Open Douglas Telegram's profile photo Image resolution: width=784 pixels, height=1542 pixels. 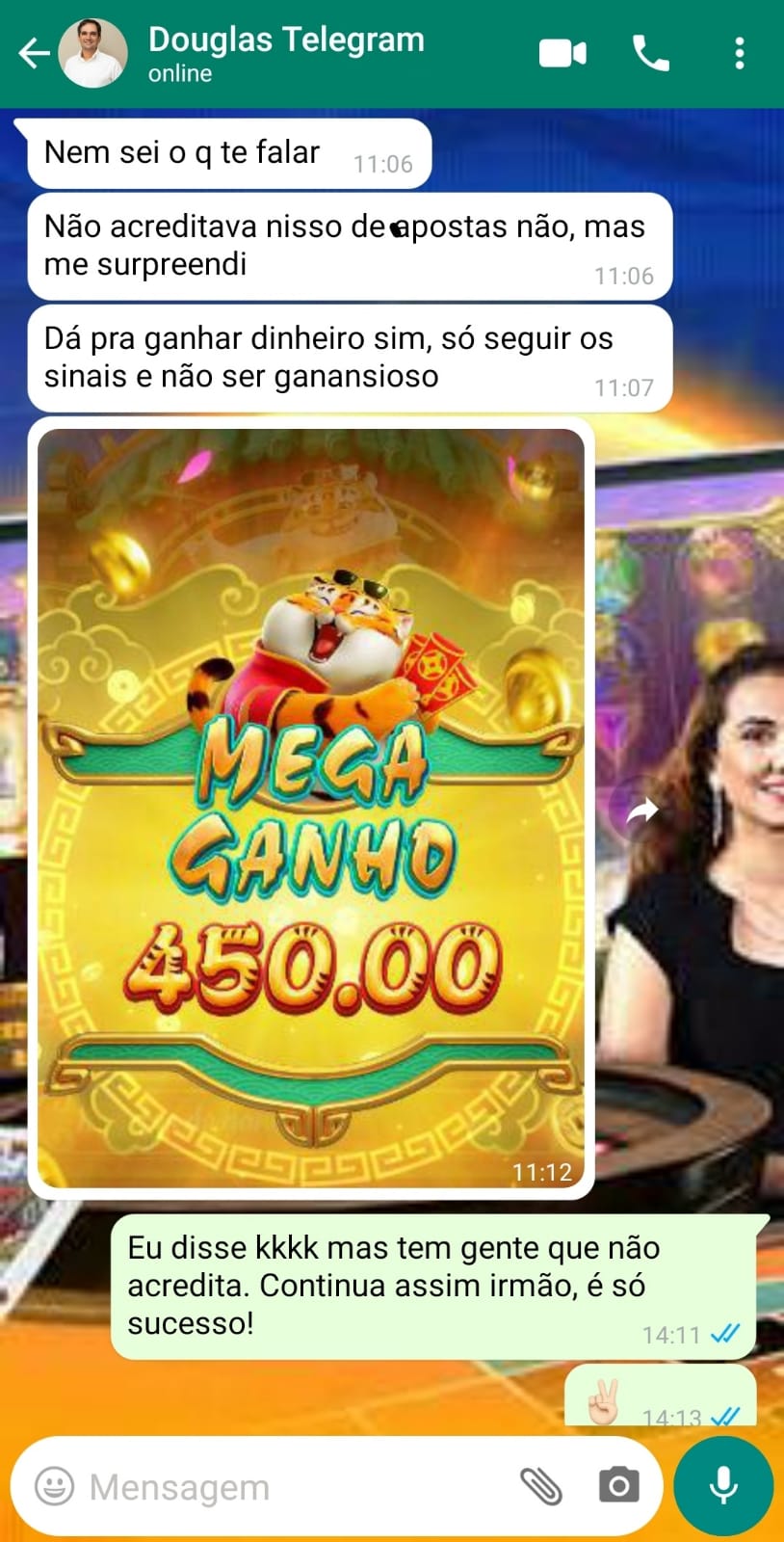pyautogui.click(x=93, y=54)
